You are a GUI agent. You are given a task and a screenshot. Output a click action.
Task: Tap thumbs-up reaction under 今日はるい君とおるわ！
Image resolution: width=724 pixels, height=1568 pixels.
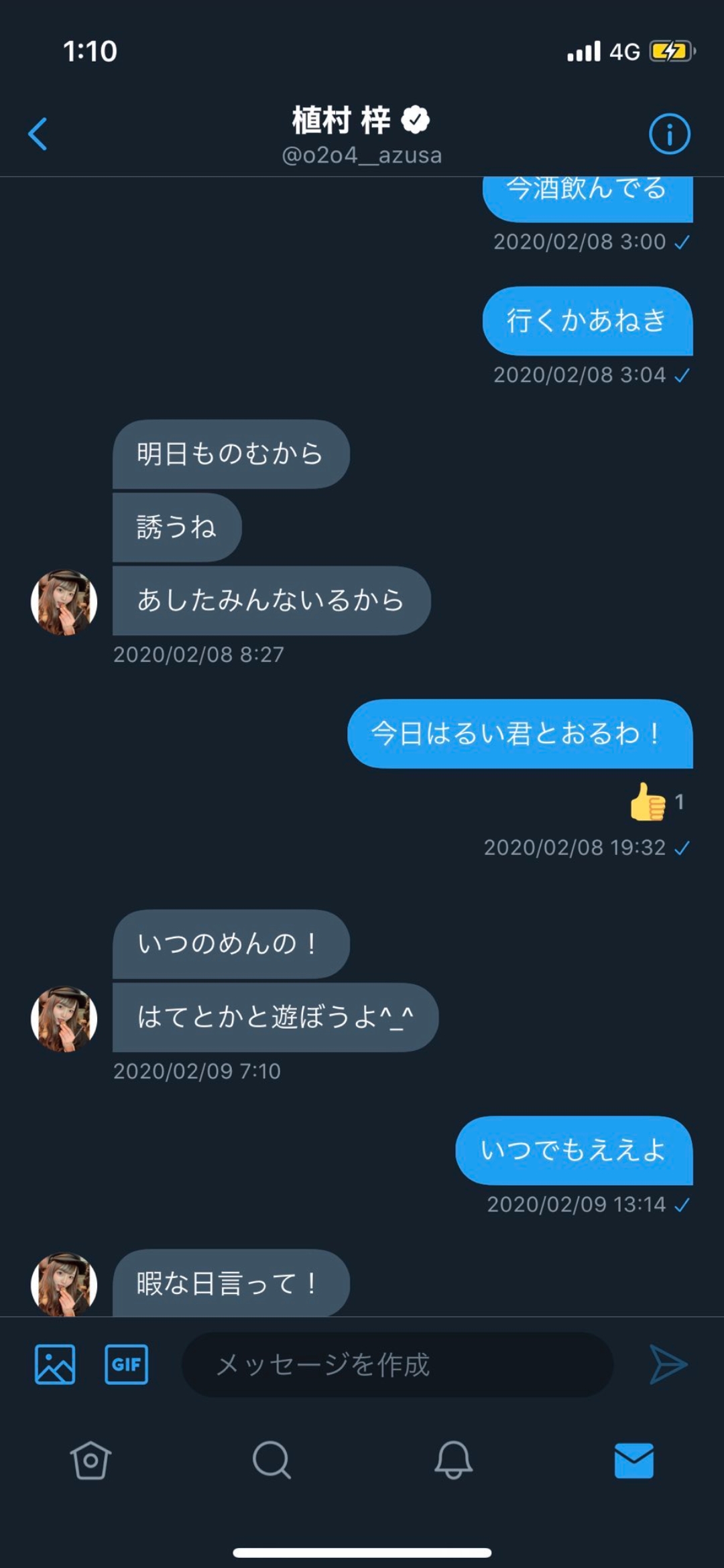tap(656, 802)
